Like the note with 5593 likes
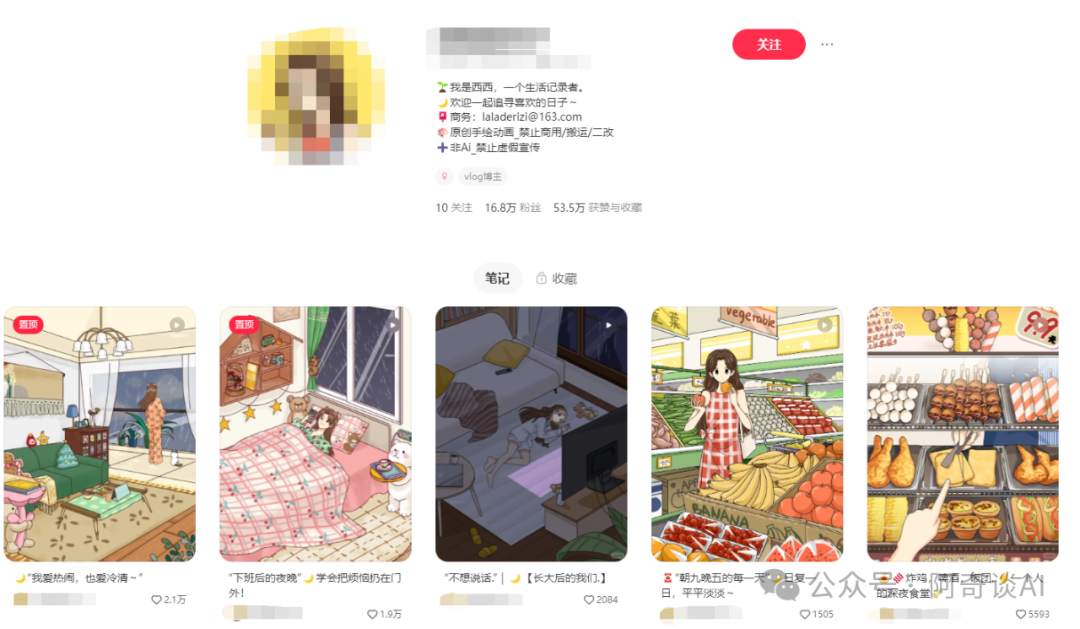 pos(1021,614)
